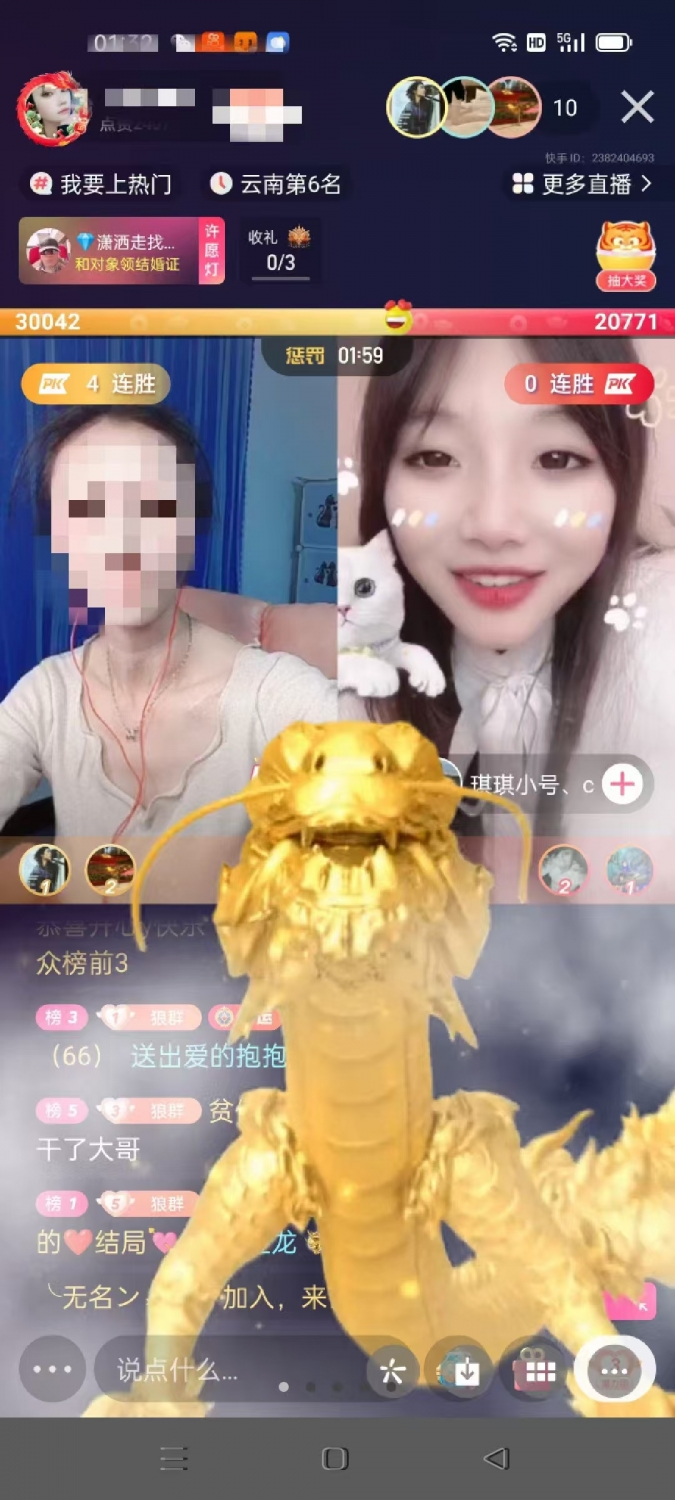This screenshot has width=675, height=1500.
Task: Open the round chat bubble button in the bottom bar
Action: tap(614, 1370)
